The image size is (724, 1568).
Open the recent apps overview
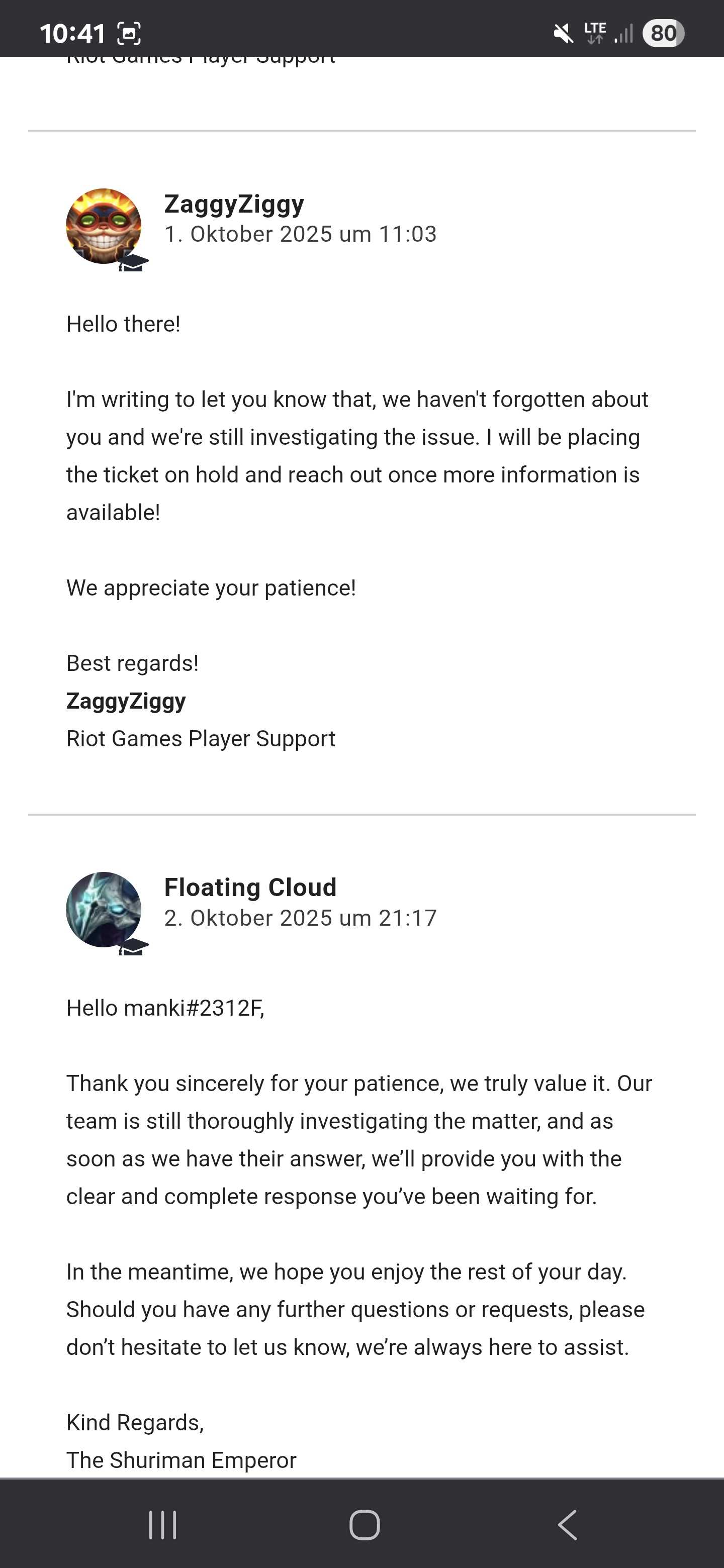(x=162, y=1525)
